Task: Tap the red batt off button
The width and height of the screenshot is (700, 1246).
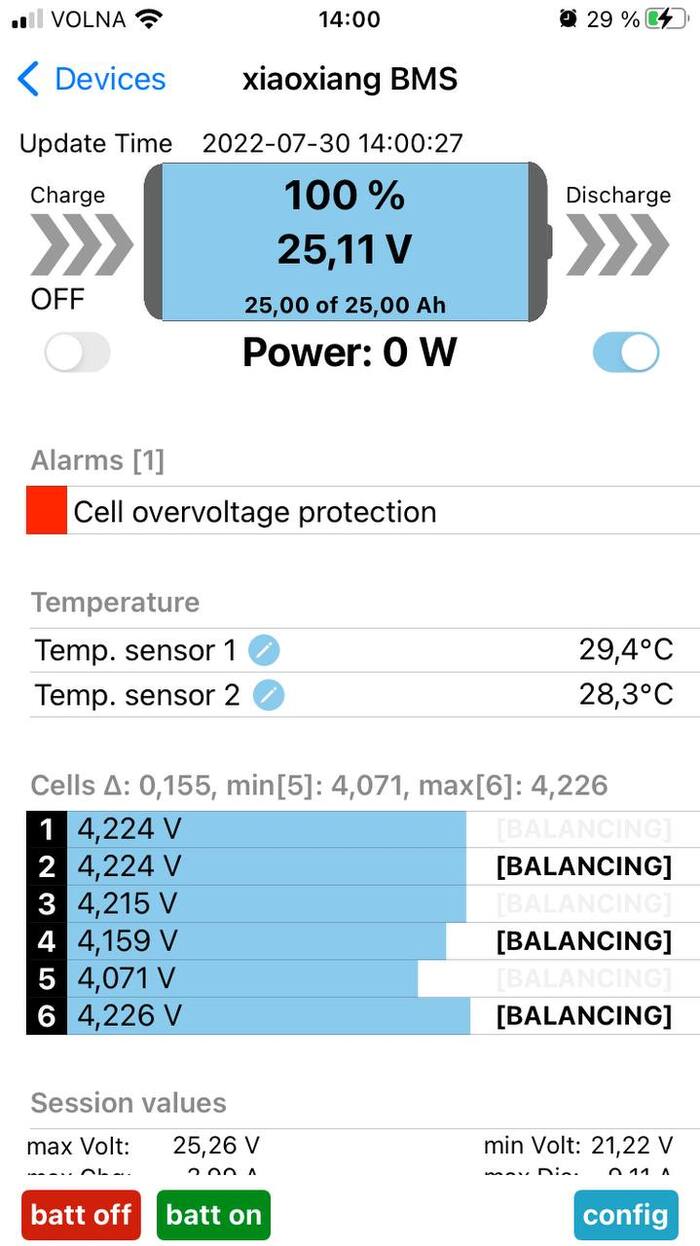Action: coord(81,1215)
